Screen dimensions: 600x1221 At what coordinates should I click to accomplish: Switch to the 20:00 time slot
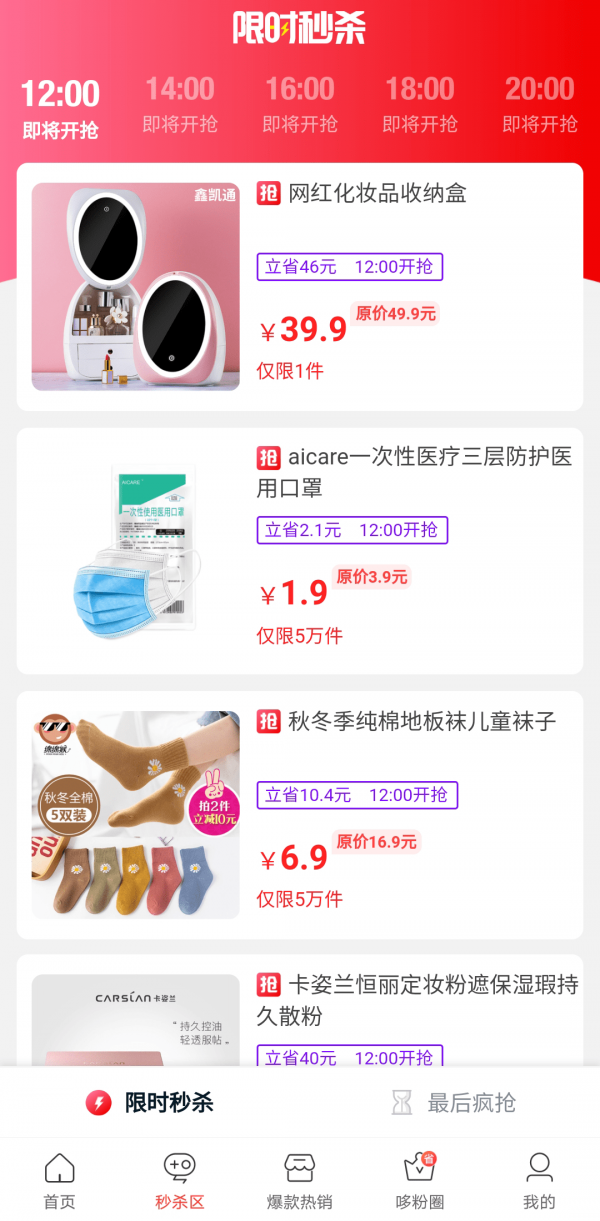tap(540, 104)
